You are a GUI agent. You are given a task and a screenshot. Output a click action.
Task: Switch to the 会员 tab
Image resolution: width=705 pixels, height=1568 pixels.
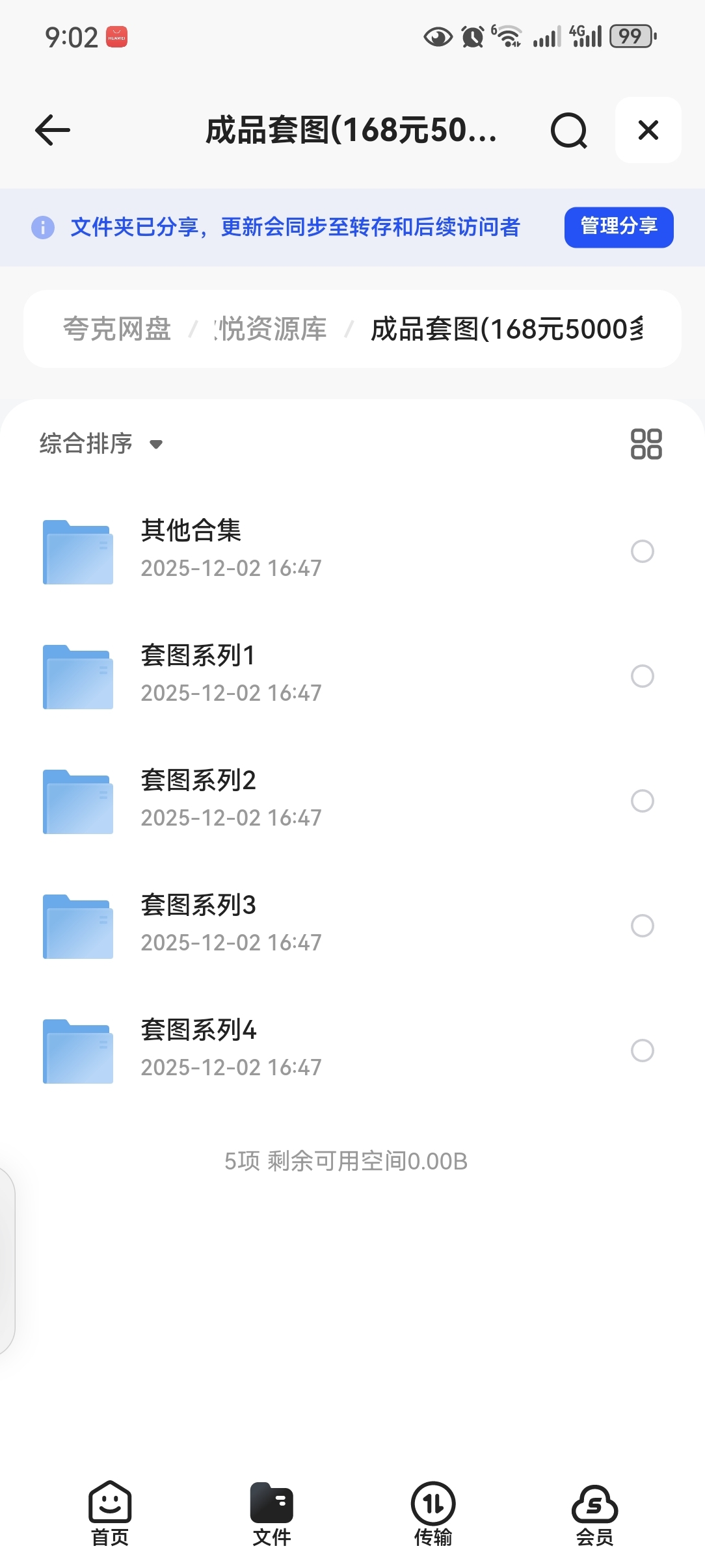(594, 1513)
